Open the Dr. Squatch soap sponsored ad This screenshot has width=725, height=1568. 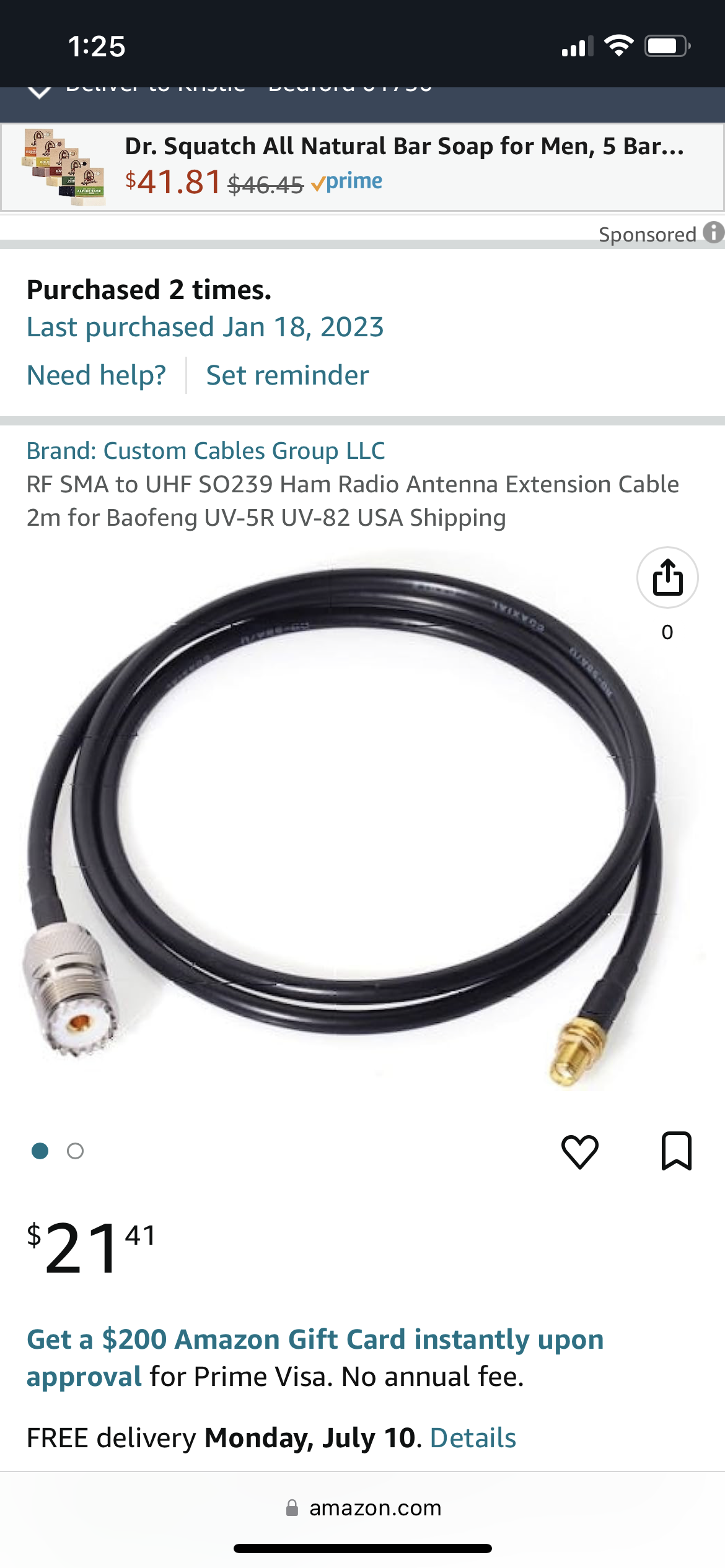[362, 167]
